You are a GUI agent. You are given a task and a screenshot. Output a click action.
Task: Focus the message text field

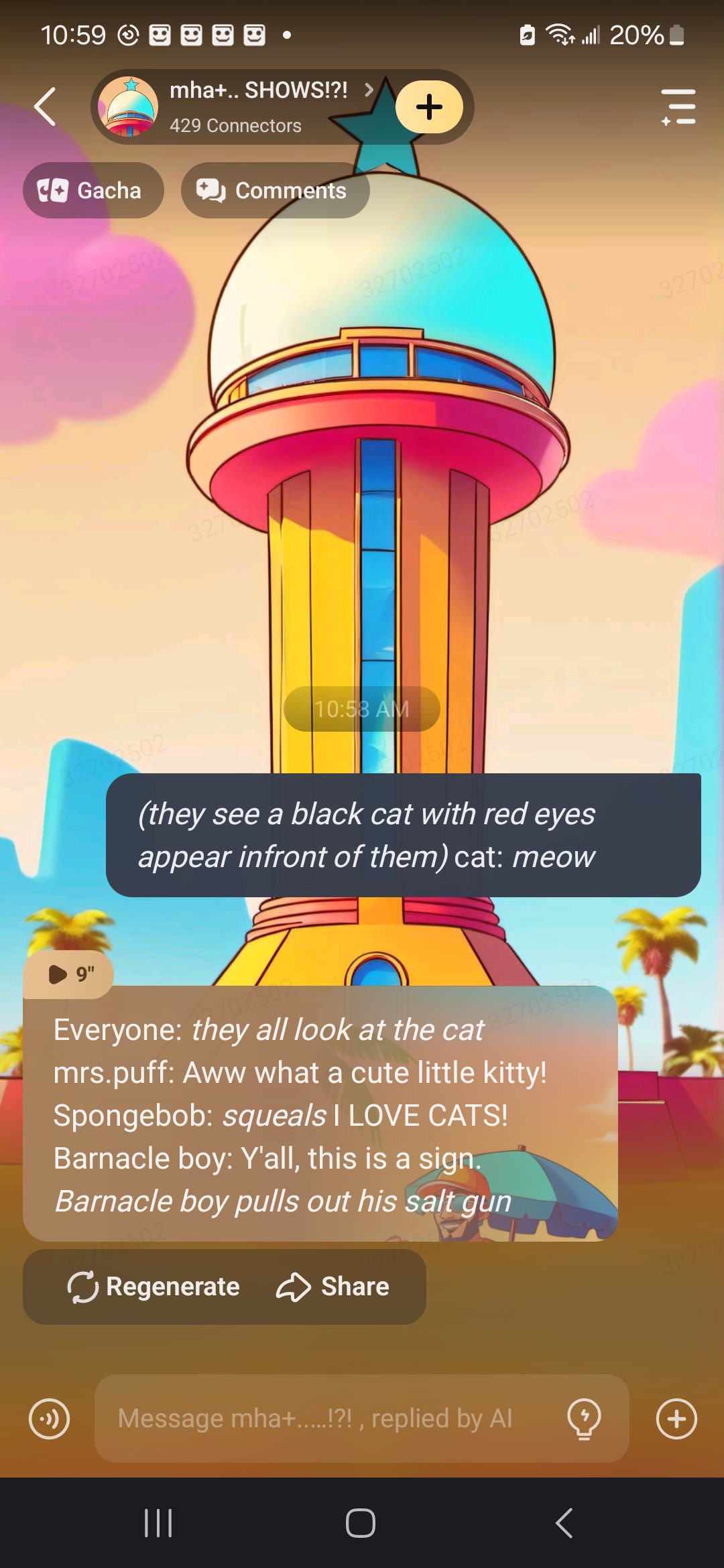pyautogui.click(x=322, y=1419)
